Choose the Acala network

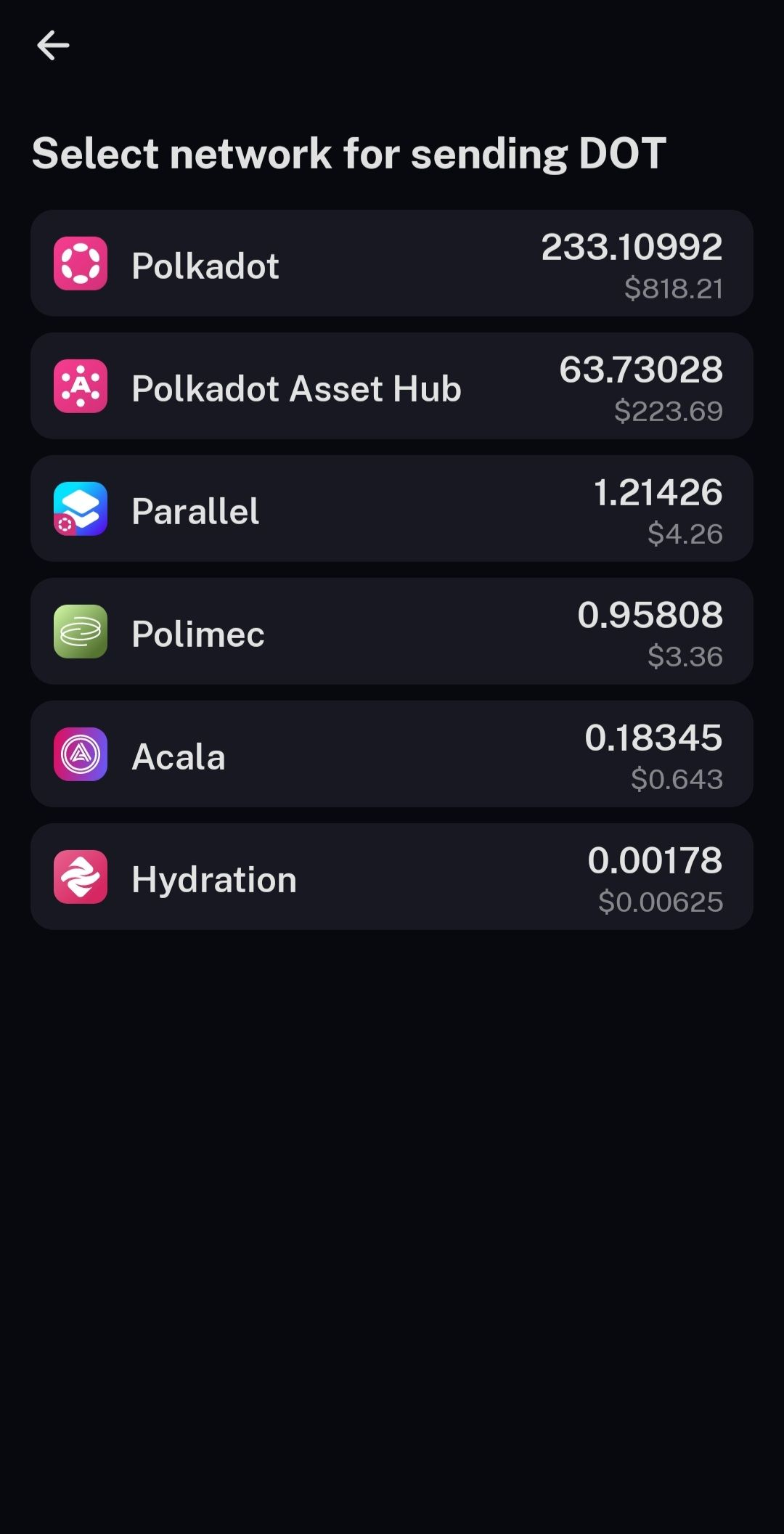click(391, 754)
